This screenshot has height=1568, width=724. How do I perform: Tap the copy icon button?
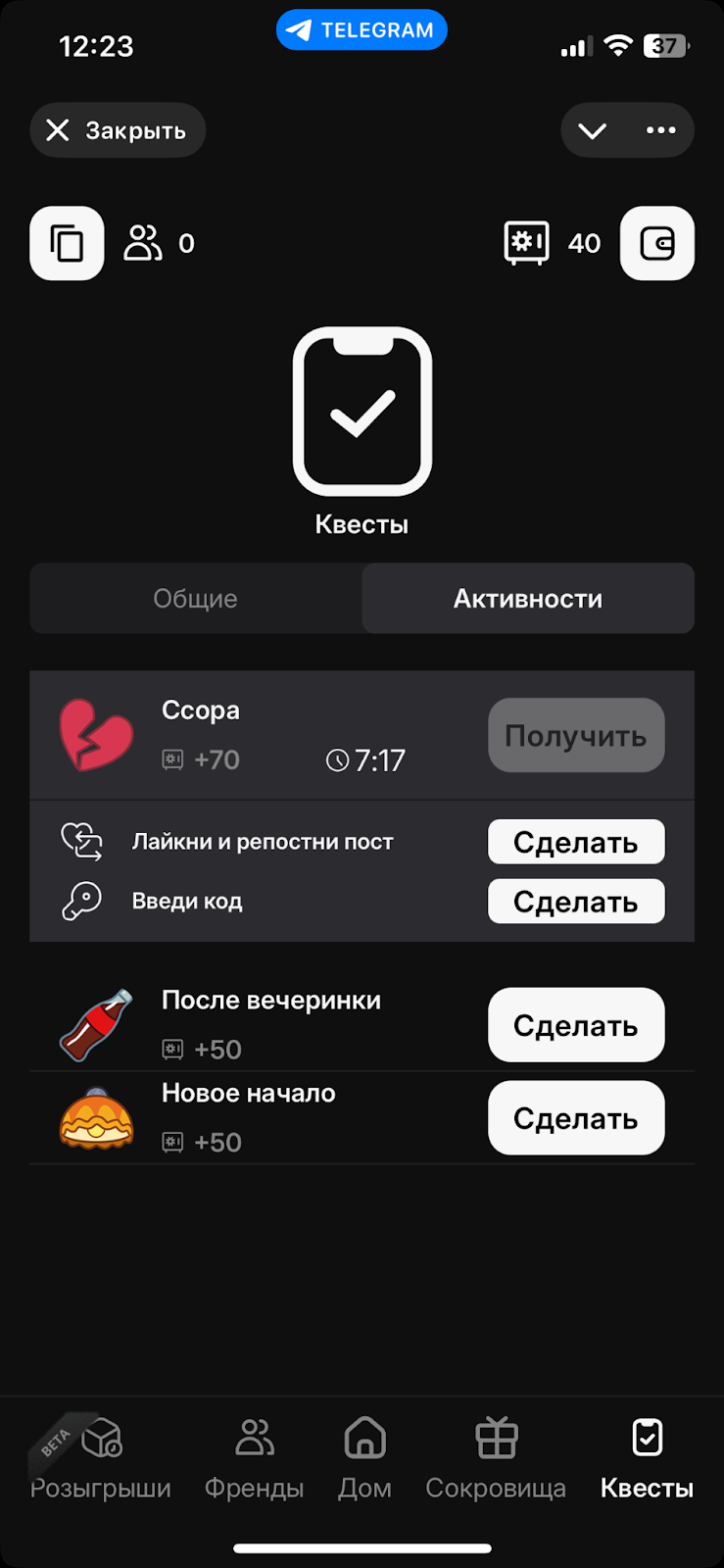tap(67, 243)
